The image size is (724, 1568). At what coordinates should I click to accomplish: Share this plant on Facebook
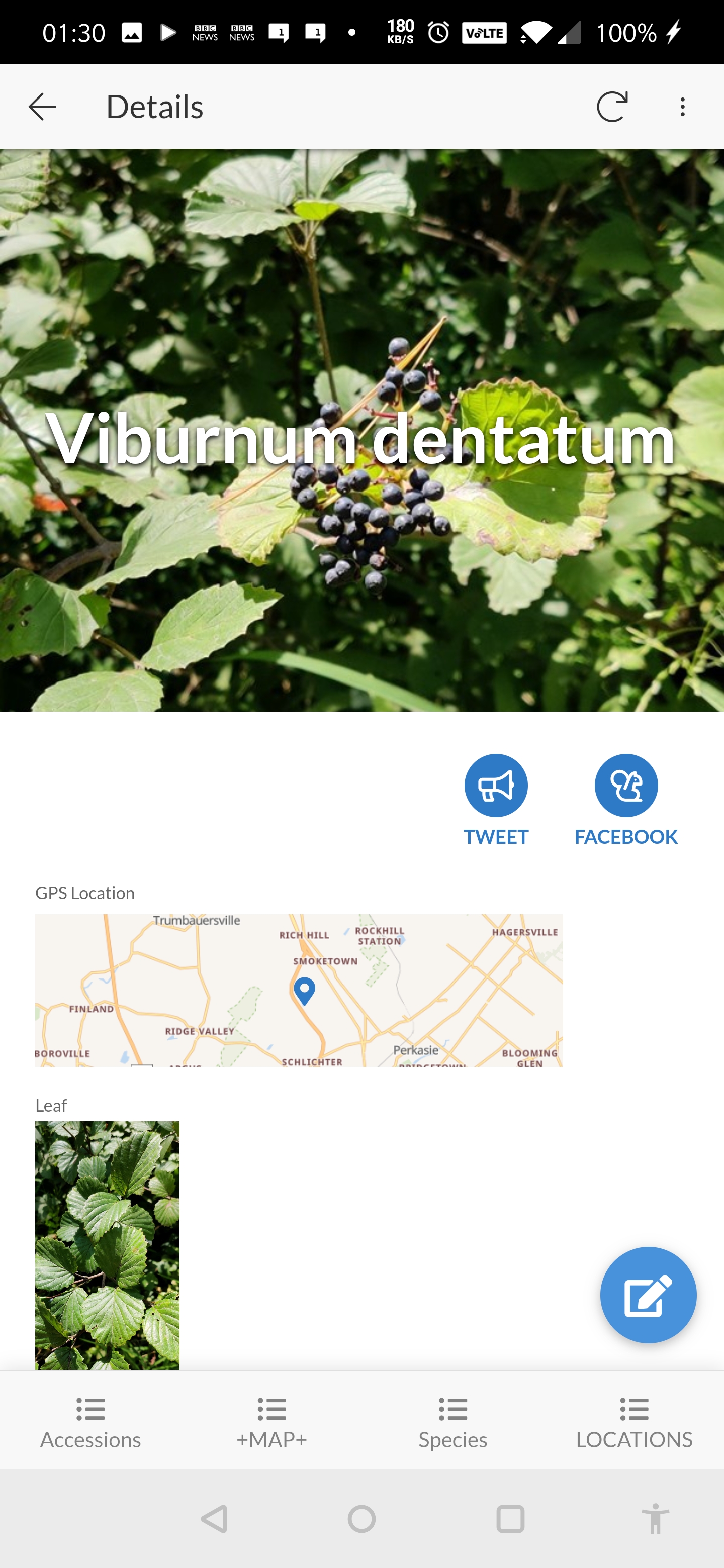[x=625, y=799]
